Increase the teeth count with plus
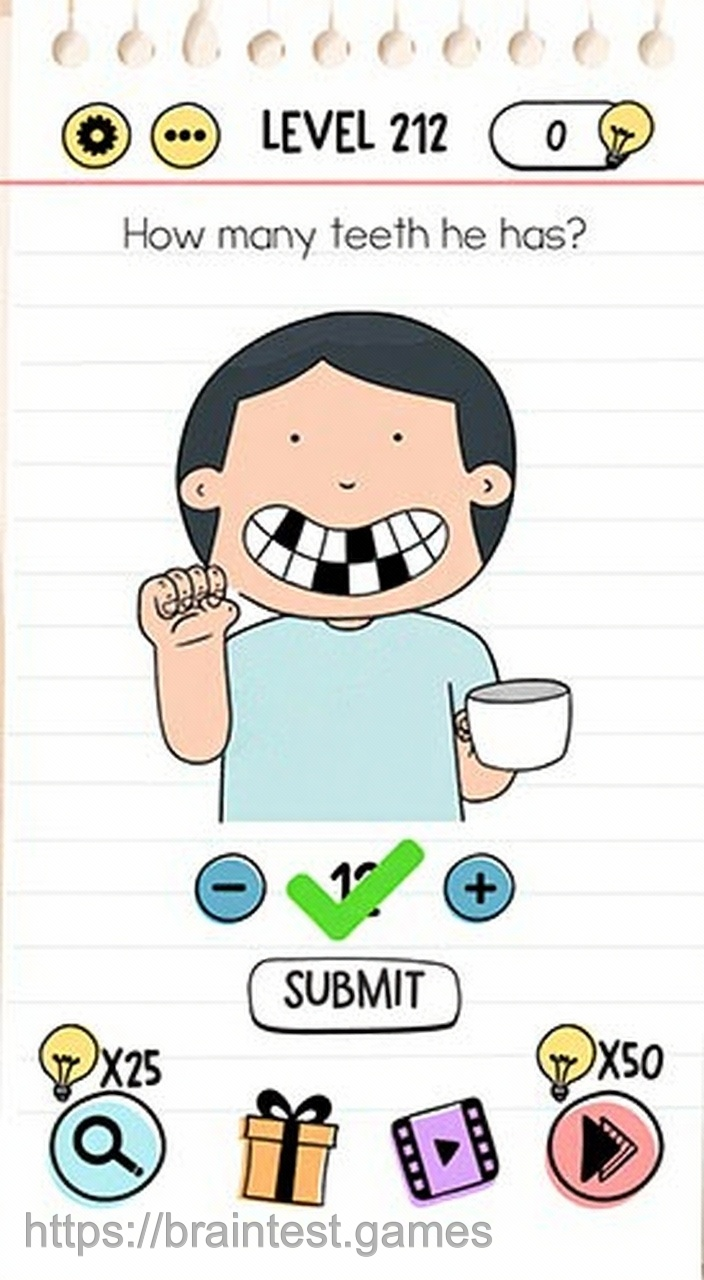Viewport: 704px width, 1280px height. 478,887
